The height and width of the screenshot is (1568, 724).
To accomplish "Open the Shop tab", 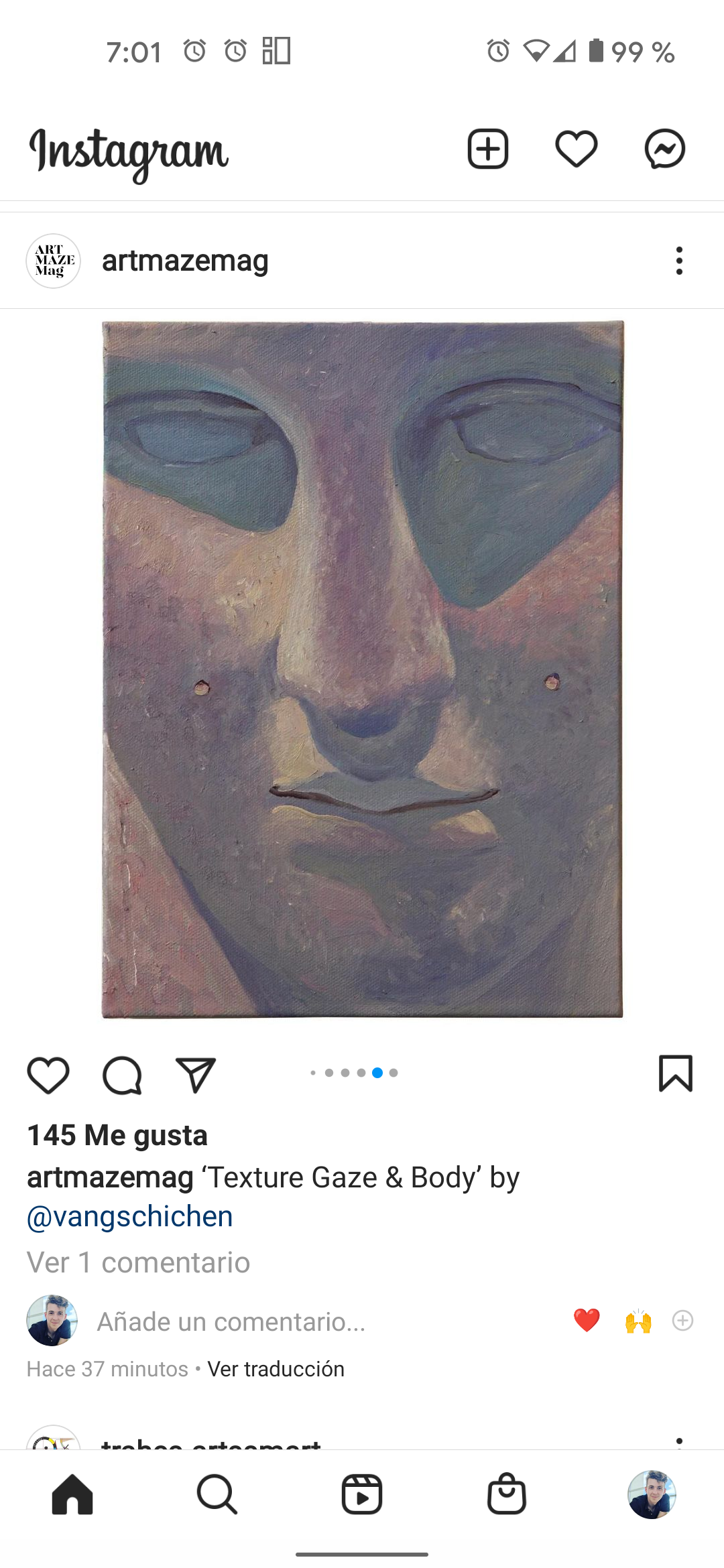I will 507,1494.
